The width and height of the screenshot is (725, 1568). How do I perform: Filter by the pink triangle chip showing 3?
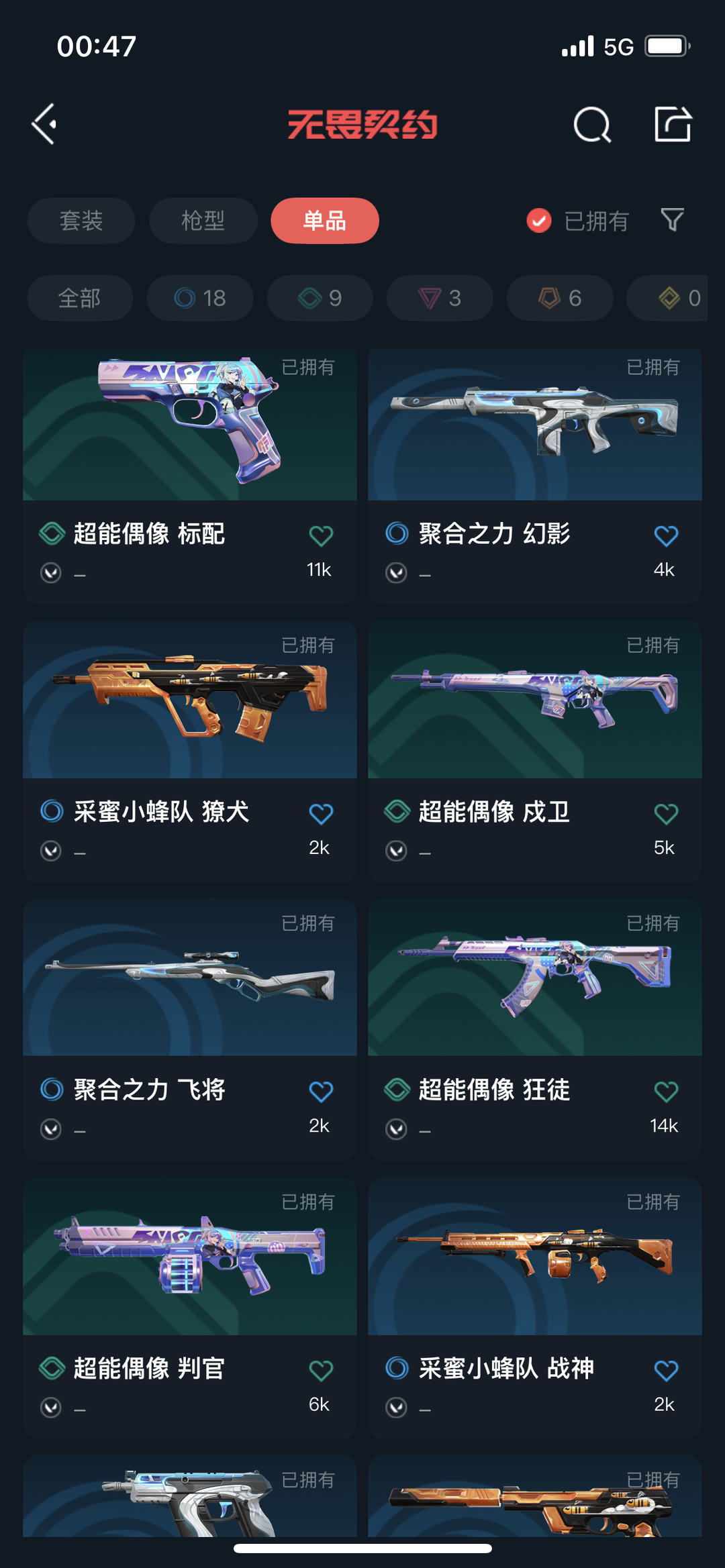coord(440,298)
